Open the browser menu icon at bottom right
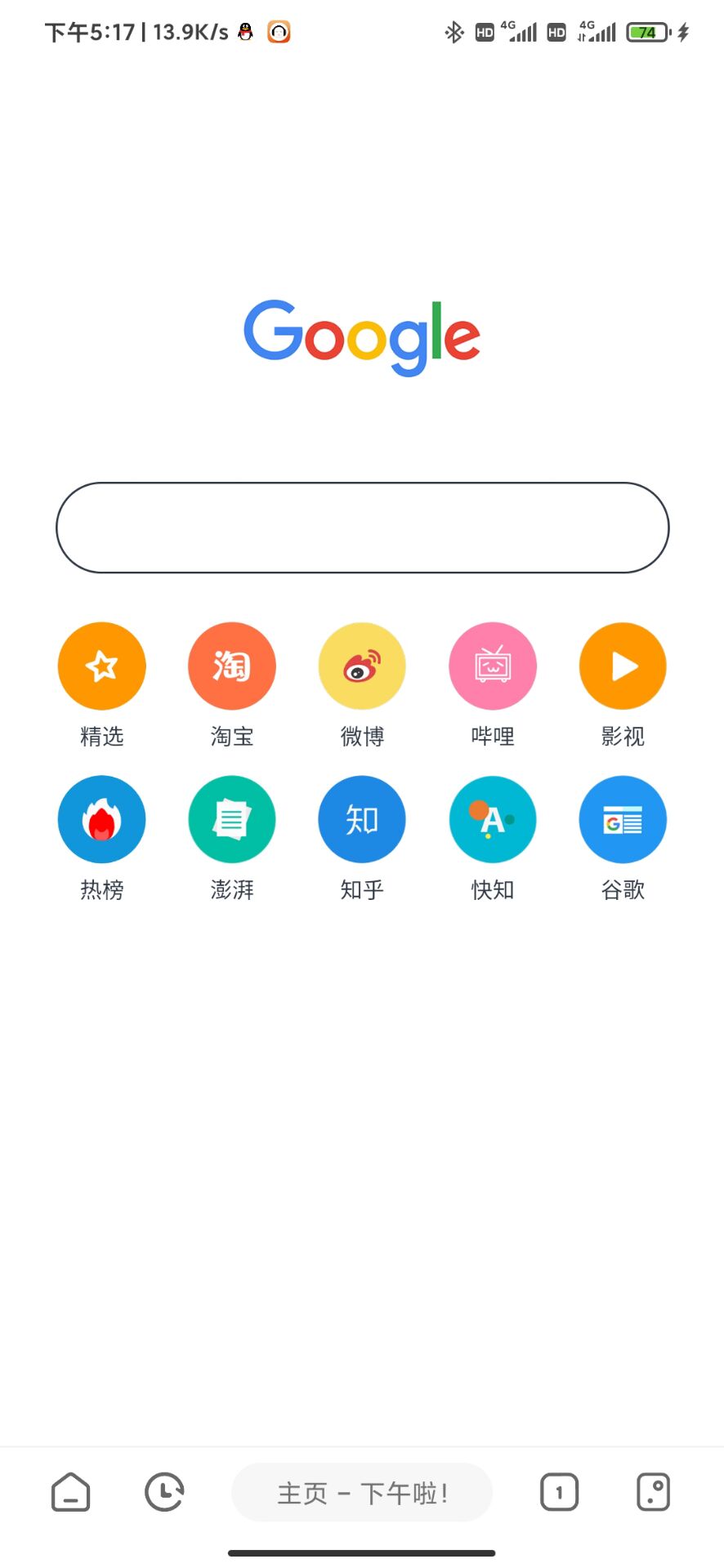Viewport: 724px width, 1568px height. 652,1492
